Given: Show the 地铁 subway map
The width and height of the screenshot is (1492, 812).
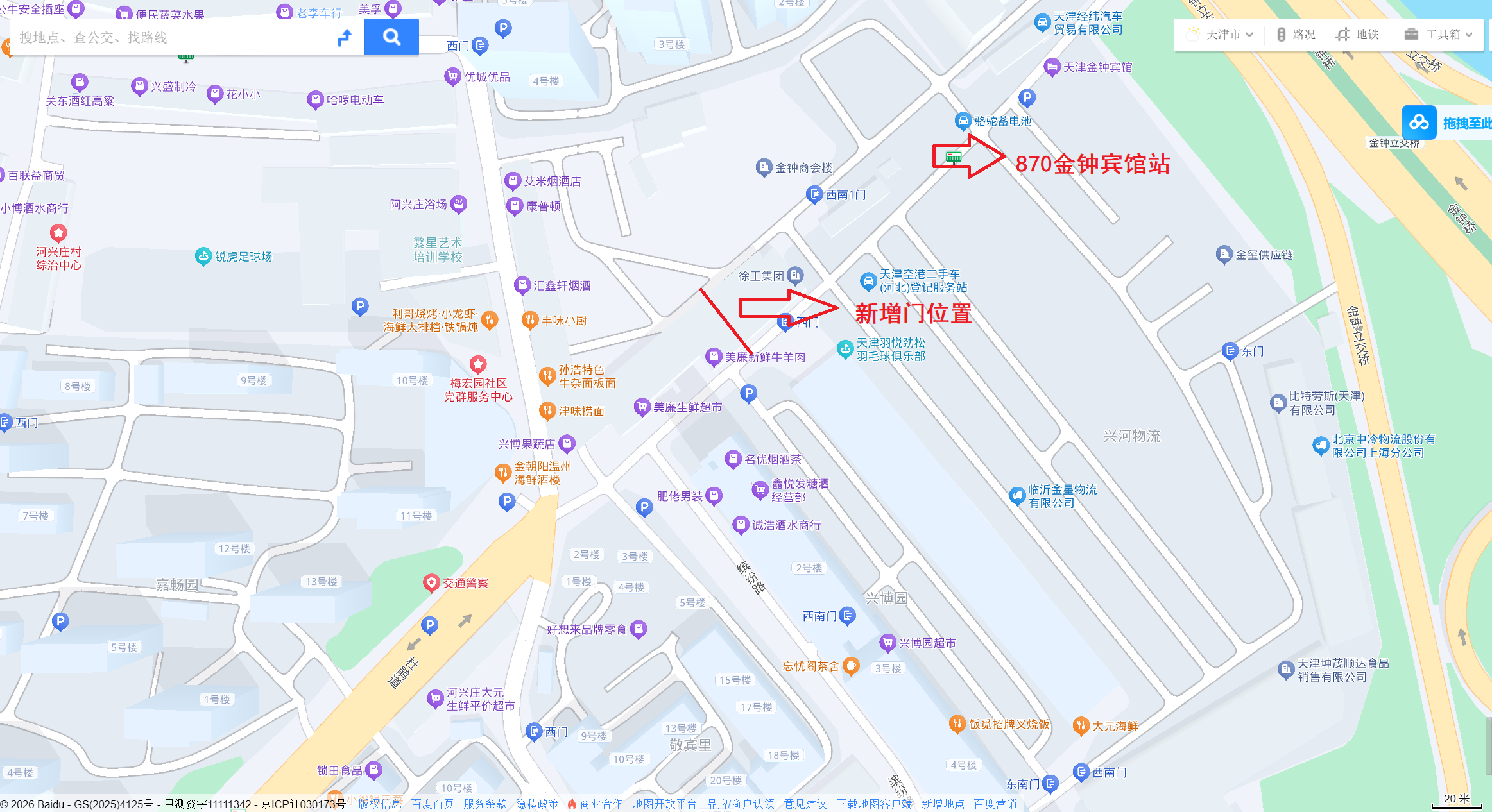Looking at the screenshot, I should (1357, 35).
